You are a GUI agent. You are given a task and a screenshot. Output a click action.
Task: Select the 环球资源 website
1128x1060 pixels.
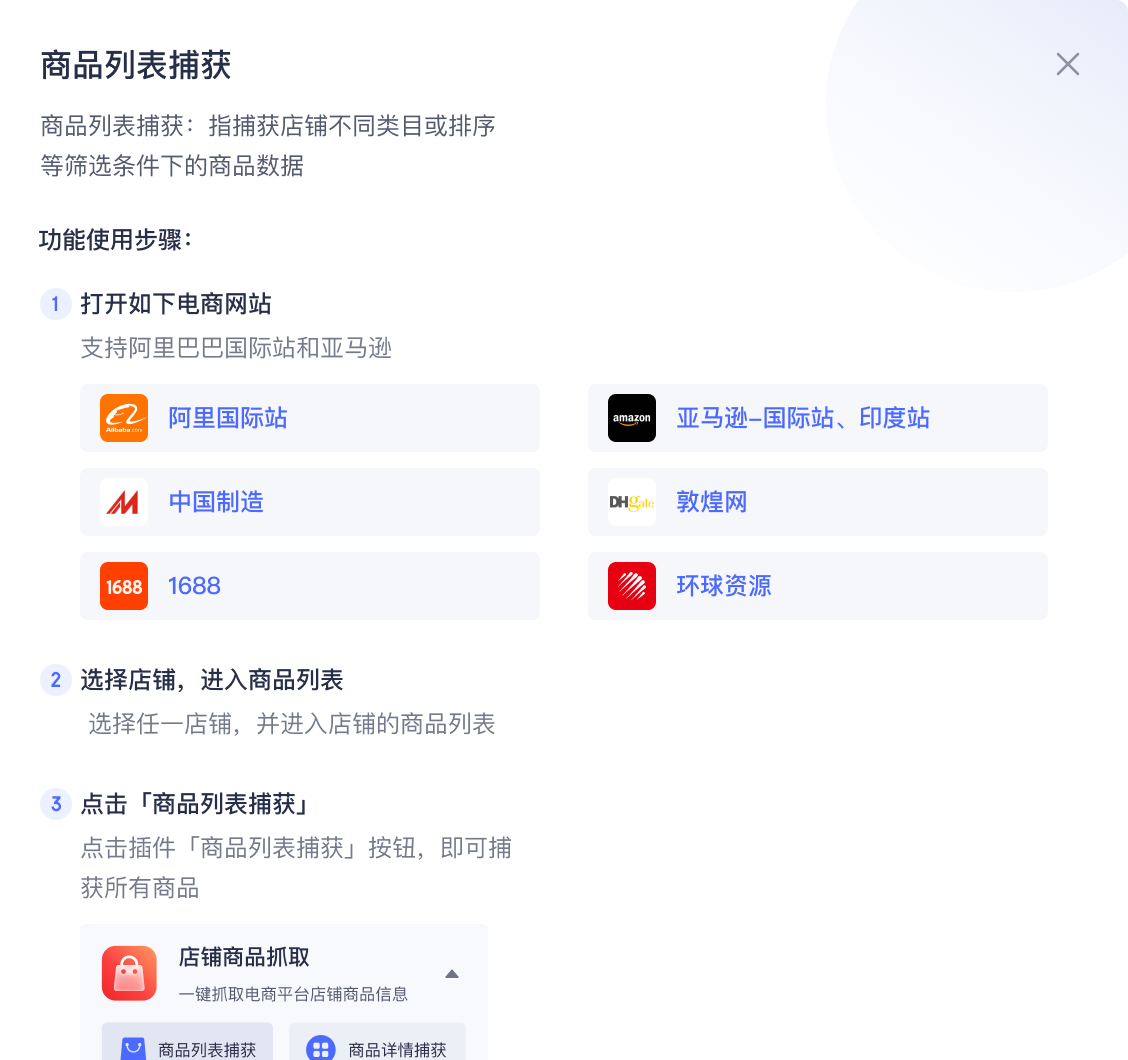(x=723, y=586)
